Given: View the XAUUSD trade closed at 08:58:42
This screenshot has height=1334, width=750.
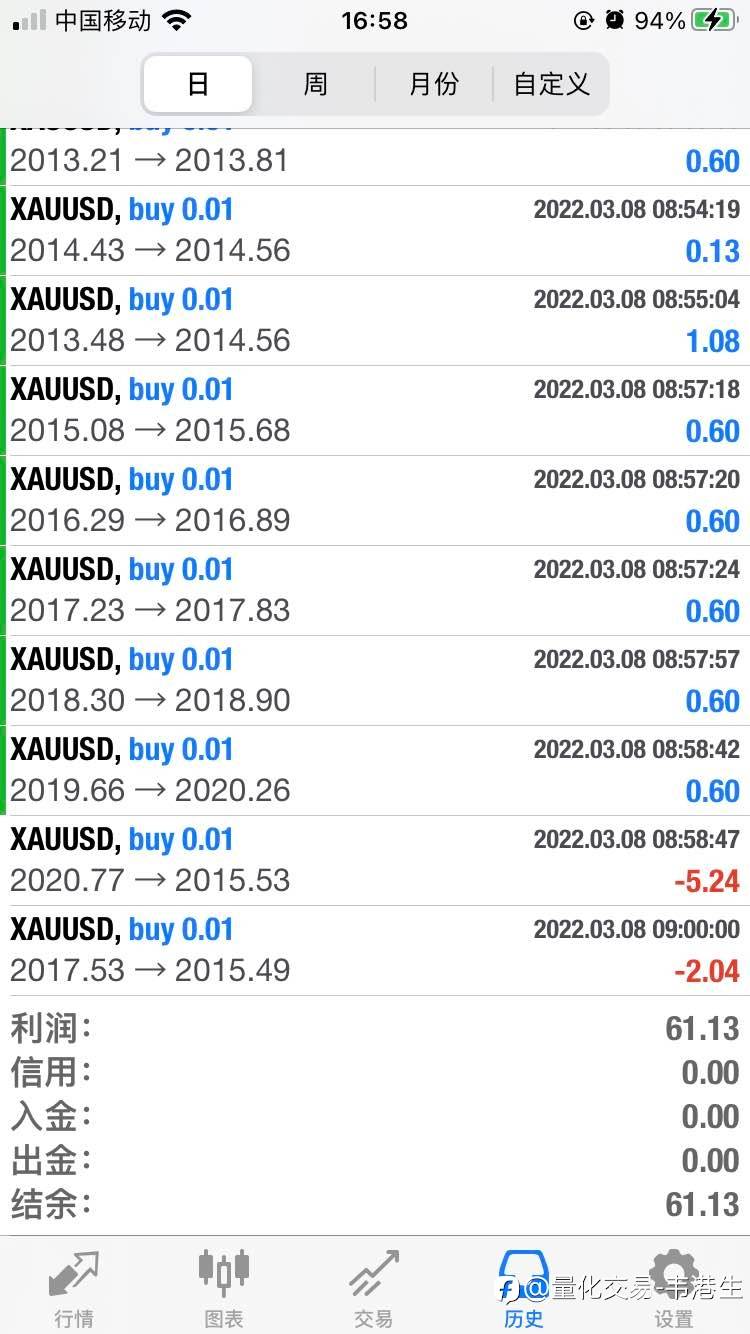Looking at the screenshot, I should [375, 771].
